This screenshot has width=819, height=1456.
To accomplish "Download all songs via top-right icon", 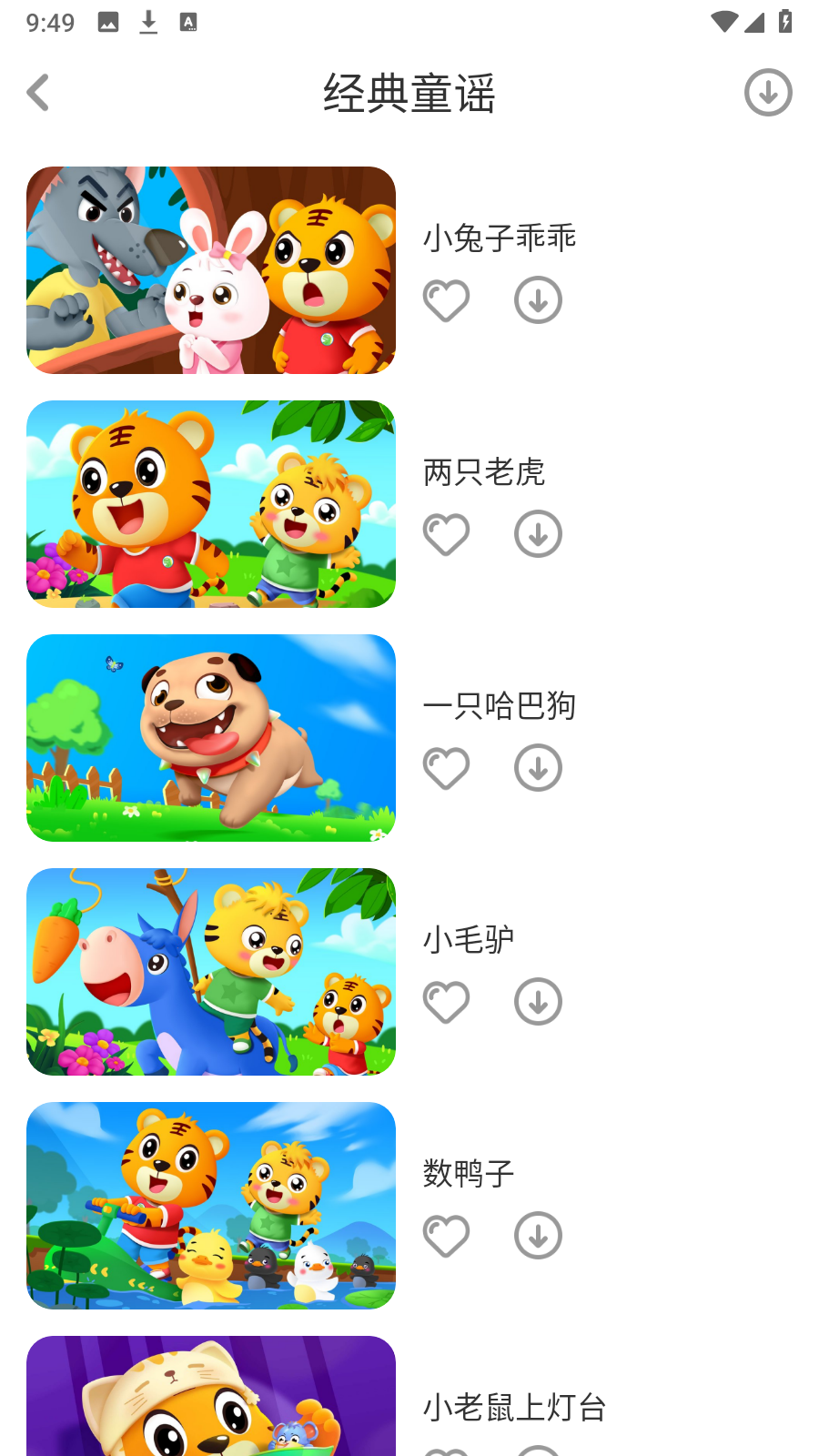I will pyautogui.click(x=768, y=93).
